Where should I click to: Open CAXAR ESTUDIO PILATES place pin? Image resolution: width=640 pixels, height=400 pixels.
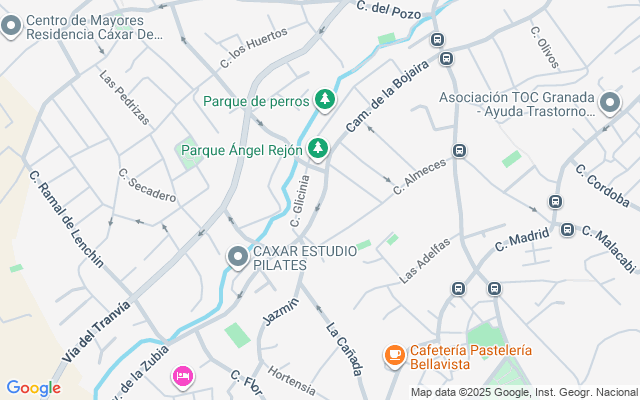tap(238, 258)
